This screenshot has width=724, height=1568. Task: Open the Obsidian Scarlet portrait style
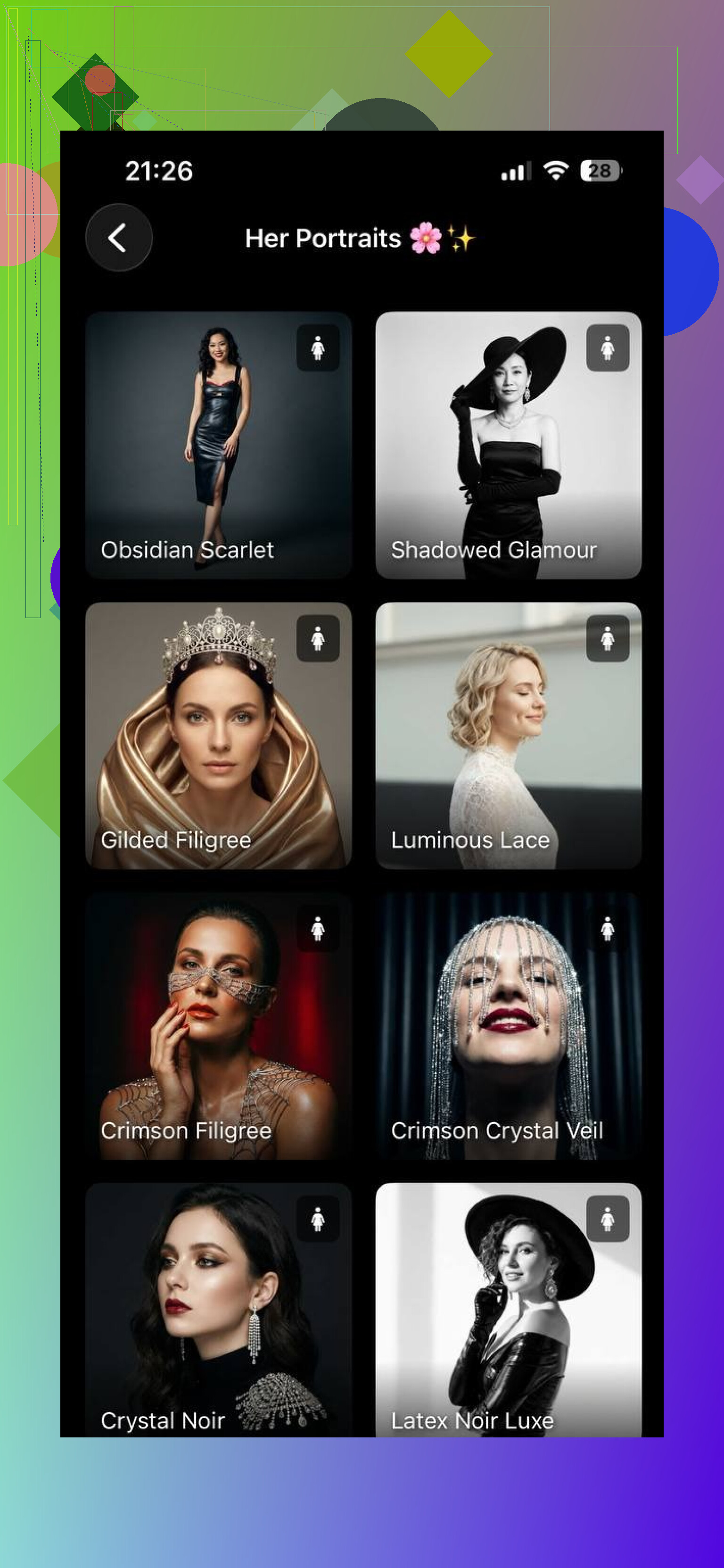[x=218, y=445]
